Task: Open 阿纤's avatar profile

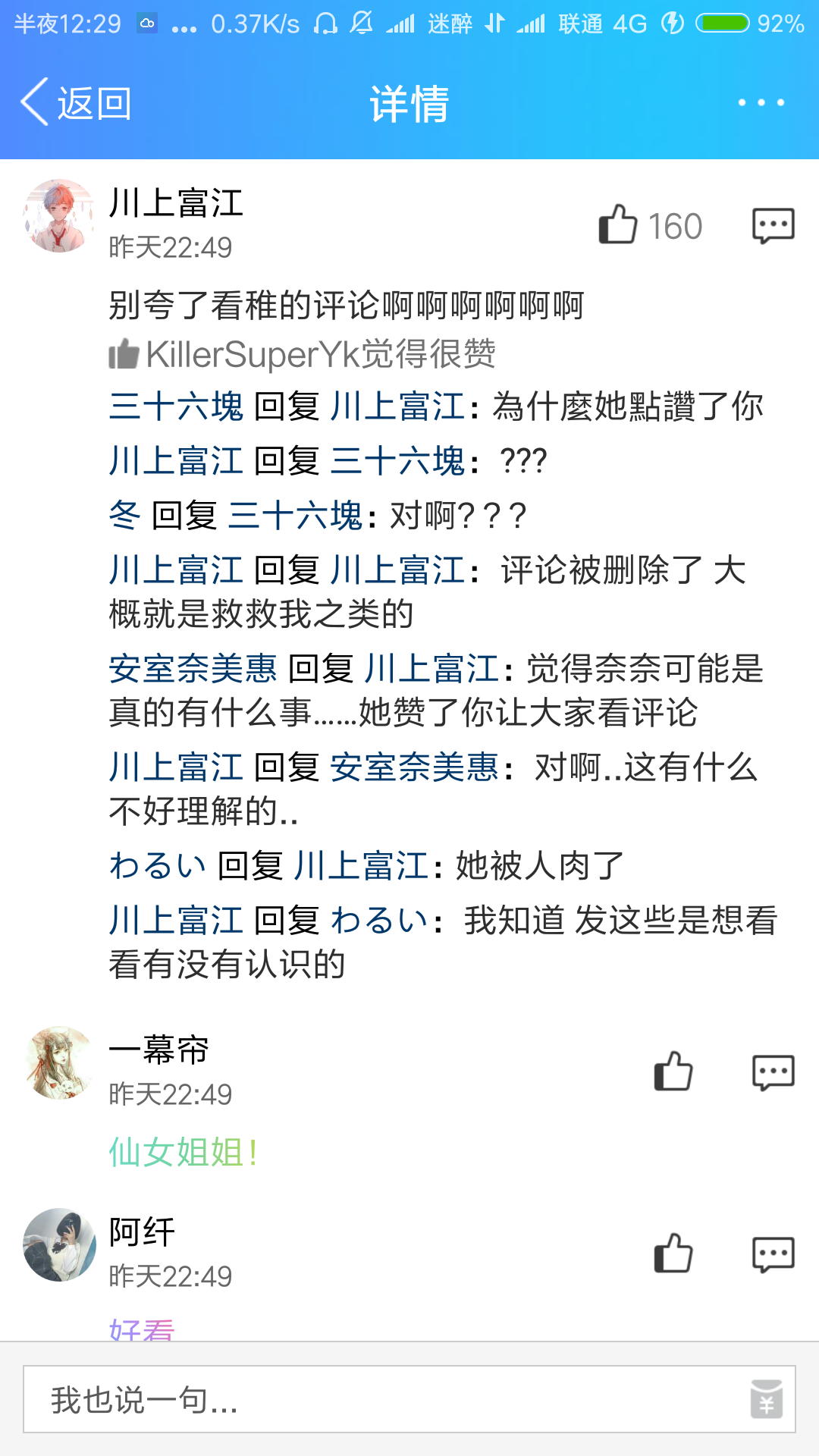Action: point(59,1245)
